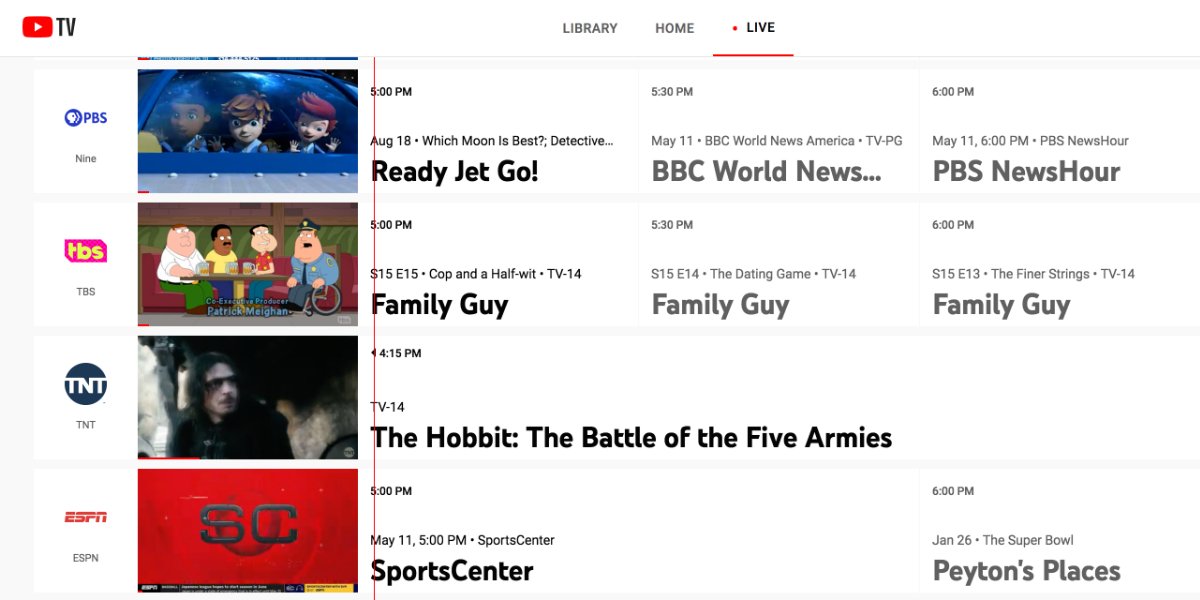Select the Live tab
1200x600 pixels.
click(754, 28)
